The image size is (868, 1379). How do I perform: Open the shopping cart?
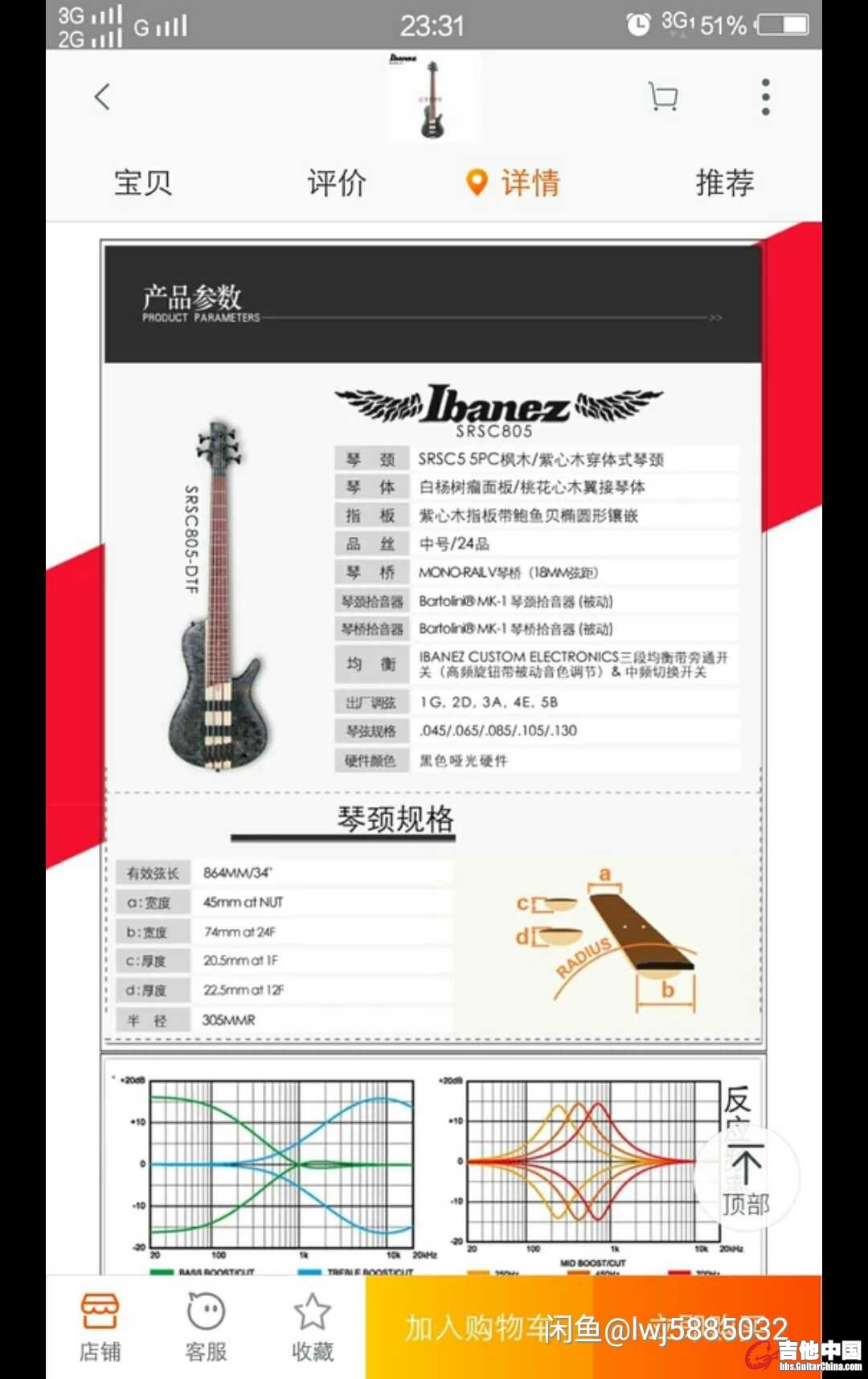click(x=663, y=97)
